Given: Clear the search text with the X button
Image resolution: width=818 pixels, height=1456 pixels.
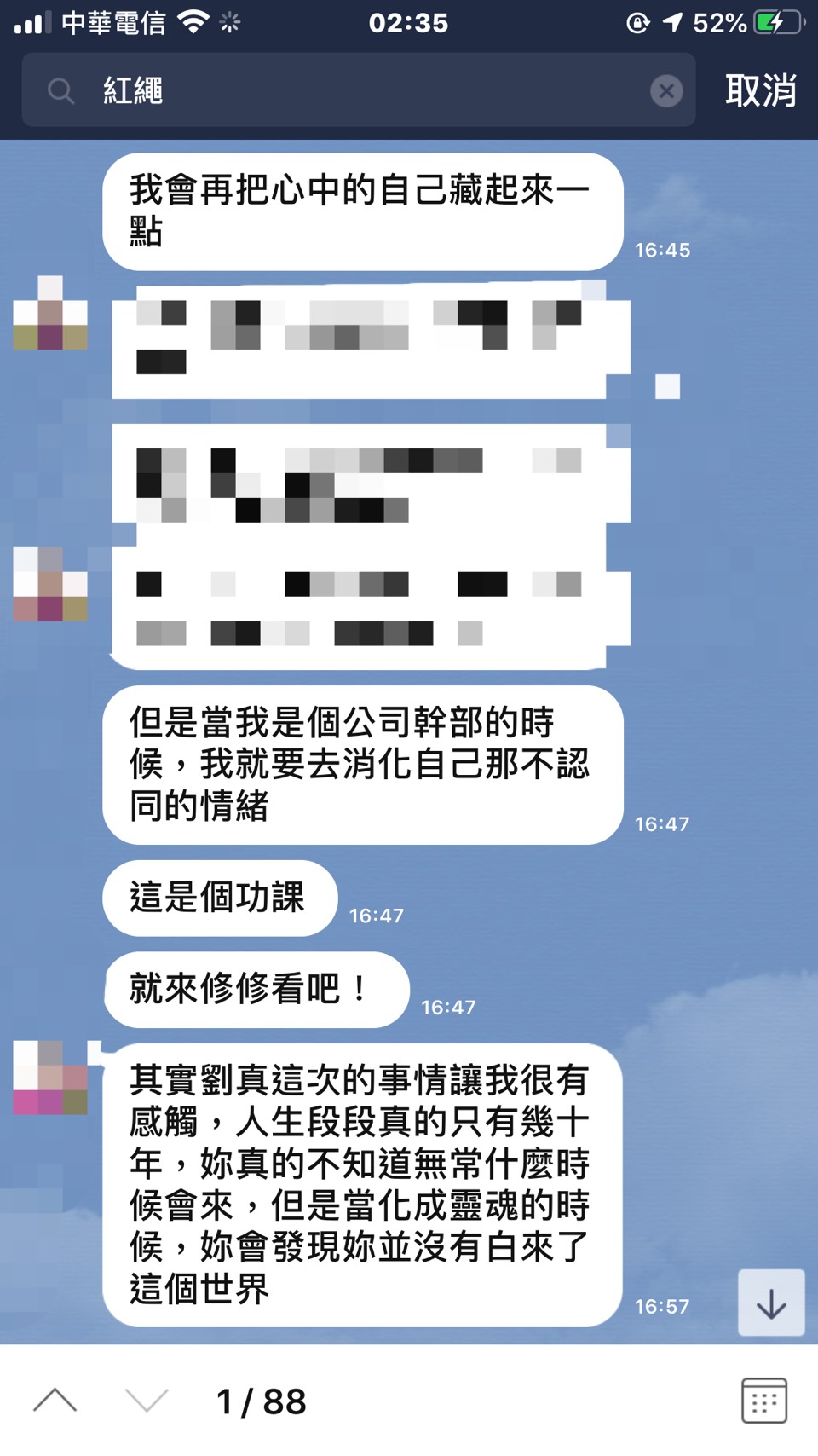Looking at the screenshot, I should [666, 91].
